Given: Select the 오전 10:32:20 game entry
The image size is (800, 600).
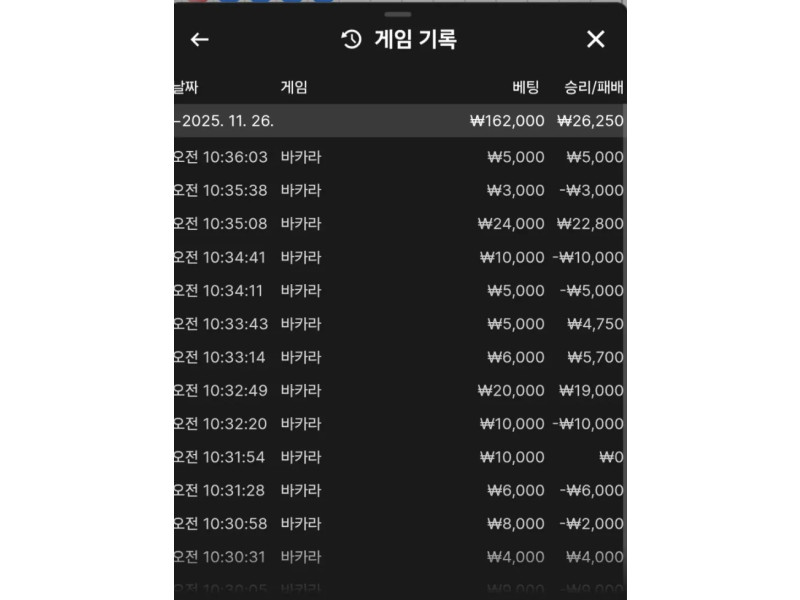Looking at the screenshot, I should [x=400, y=424].
